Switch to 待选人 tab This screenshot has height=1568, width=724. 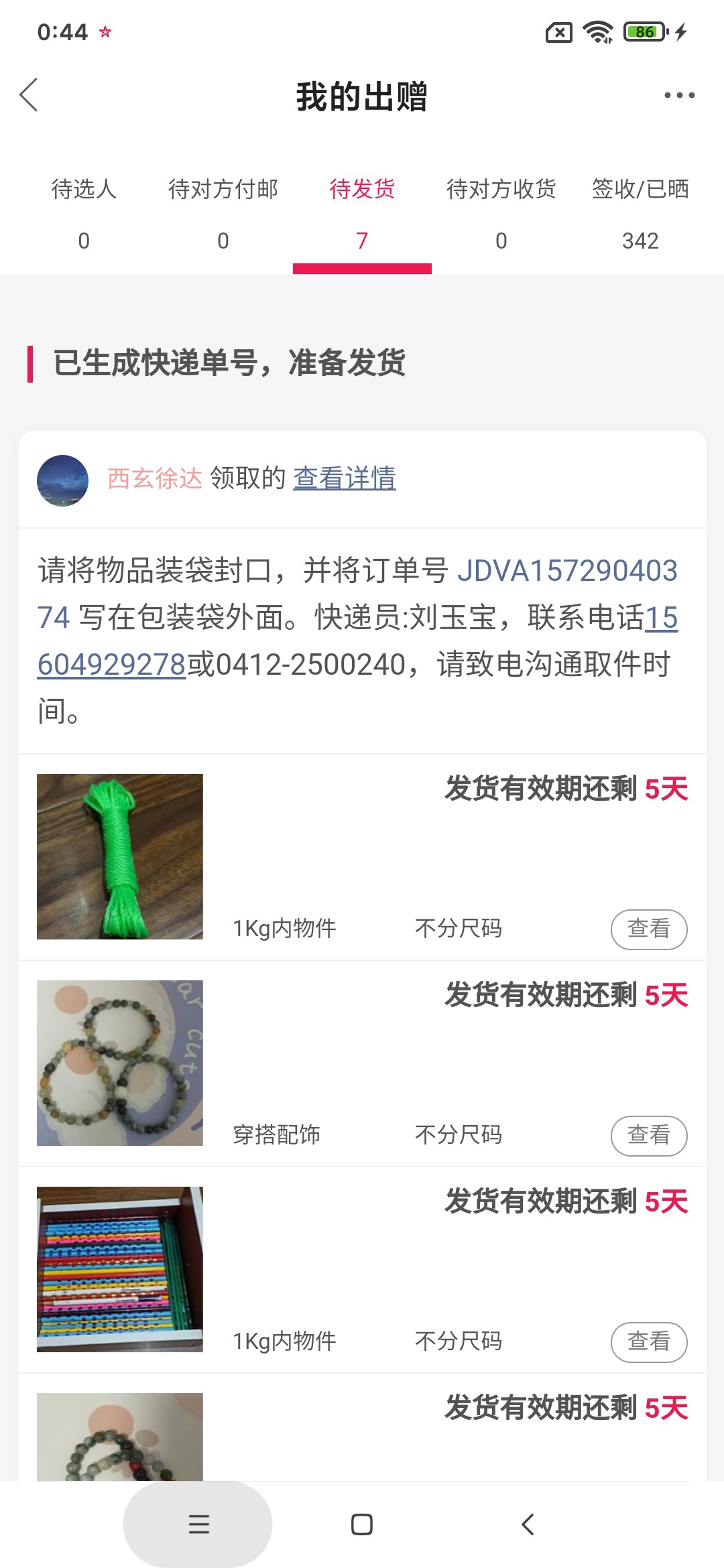[x=84, y=213]
